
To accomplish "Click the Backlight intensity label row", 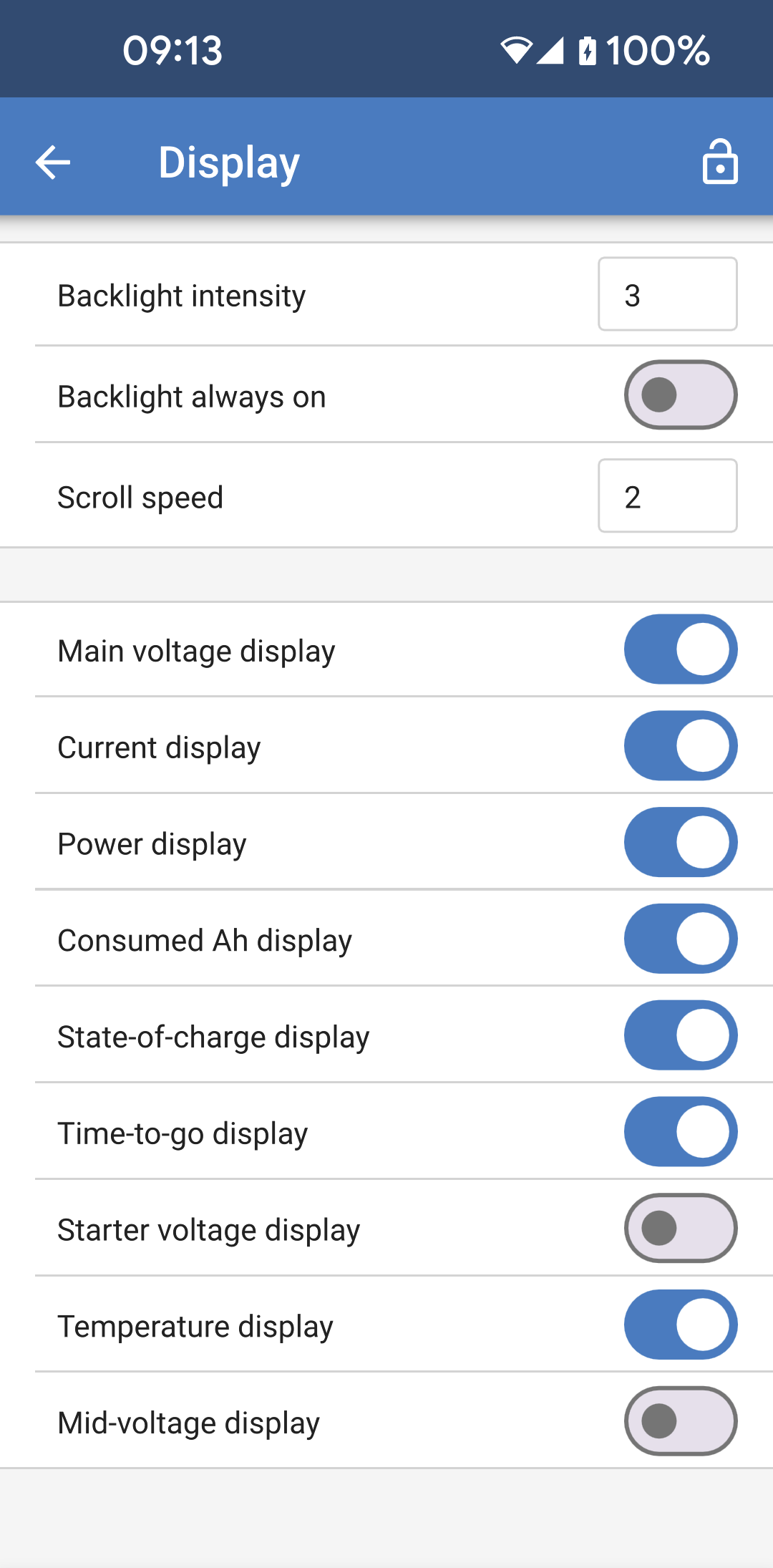I will point(181,295).
